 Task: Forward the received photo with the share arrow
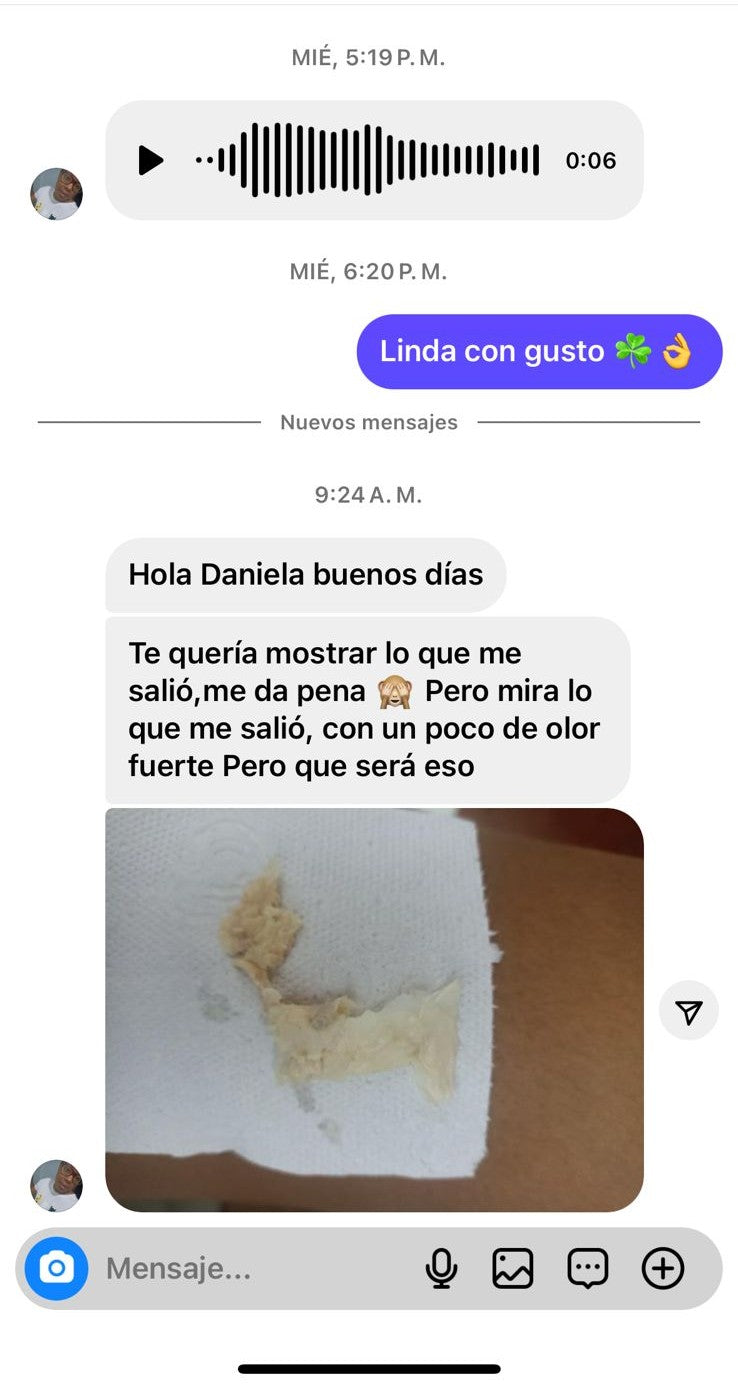point(689,1011)
